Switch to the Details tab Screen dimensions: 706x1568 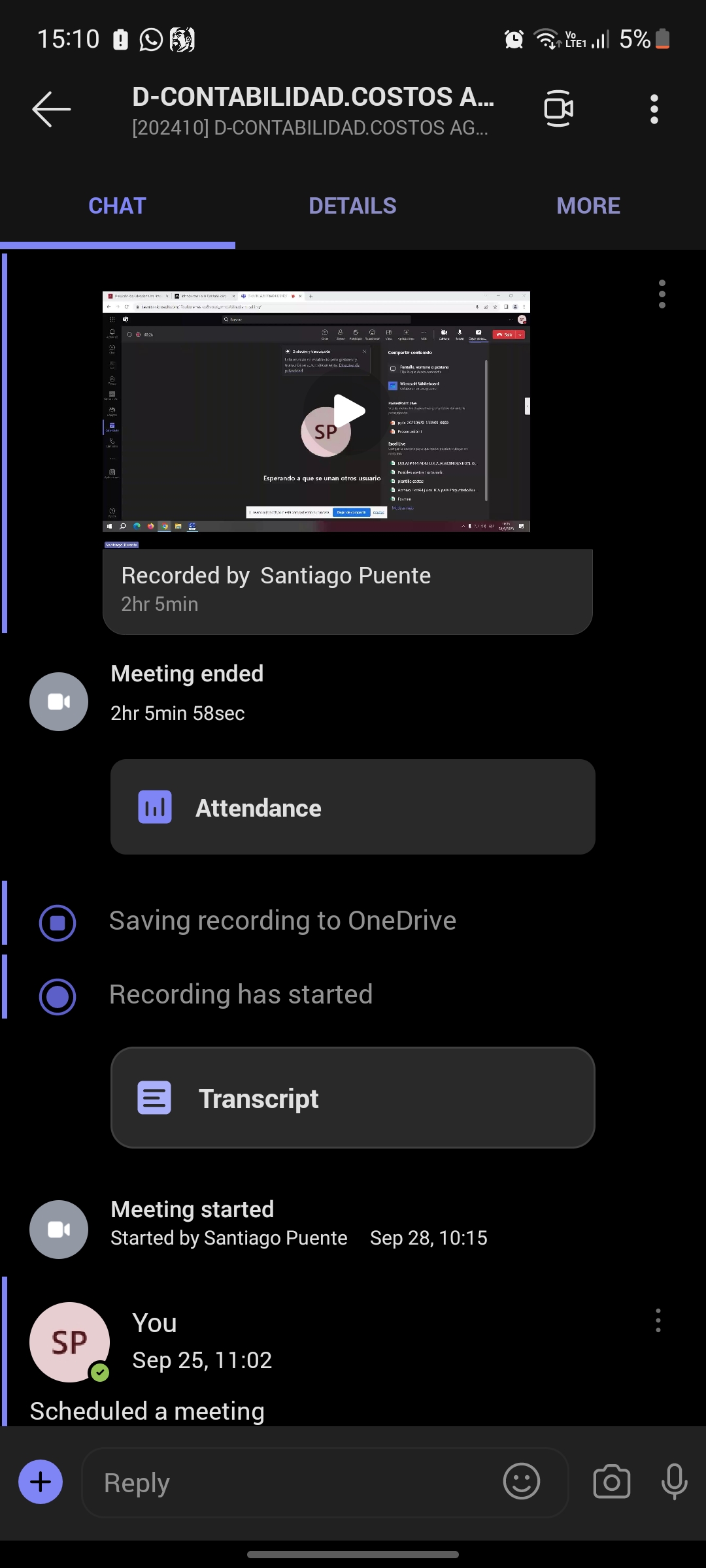click(x=352, y=206)
